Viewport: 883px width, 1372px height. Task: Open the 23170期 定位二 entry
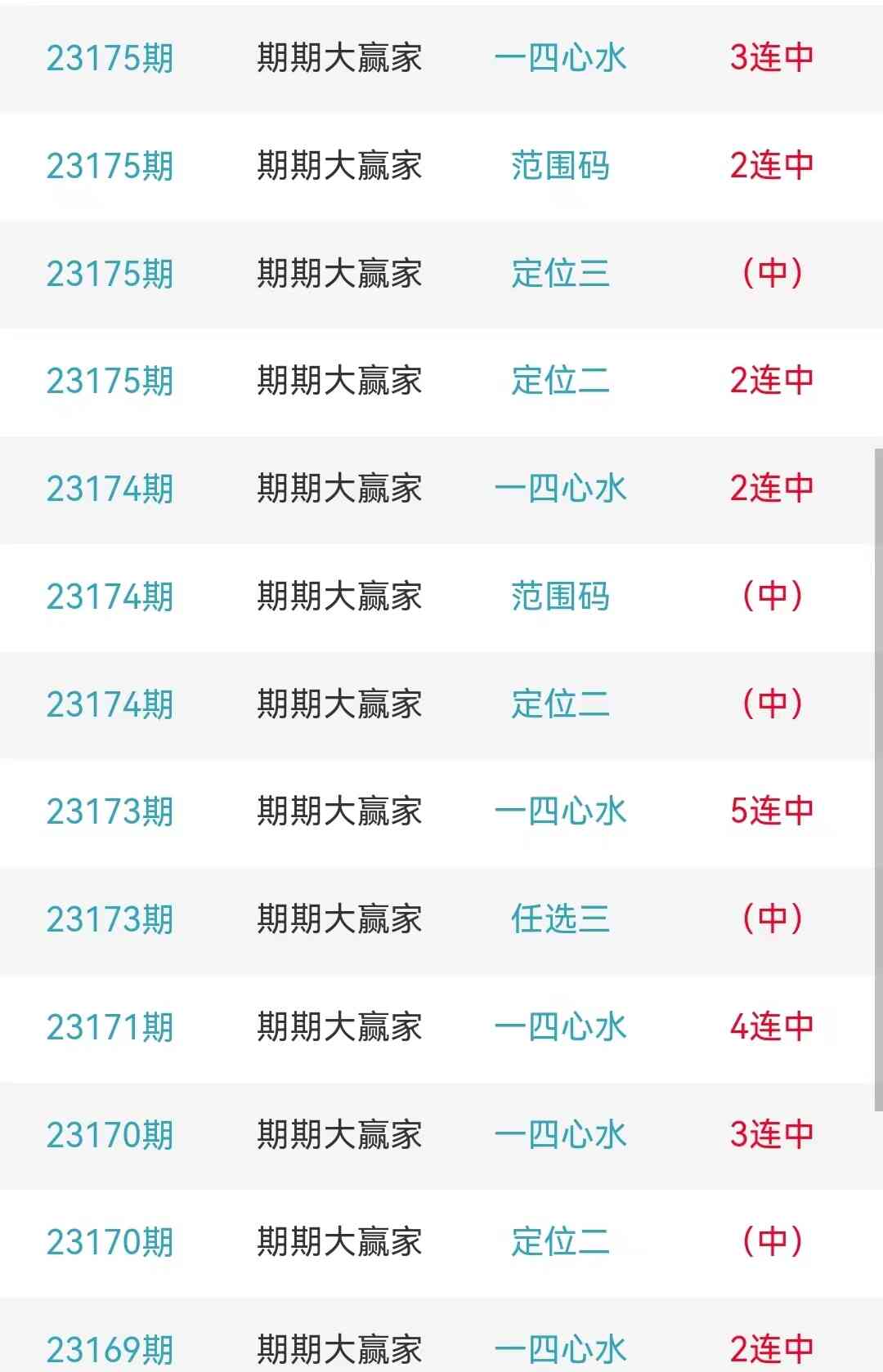560,1242
